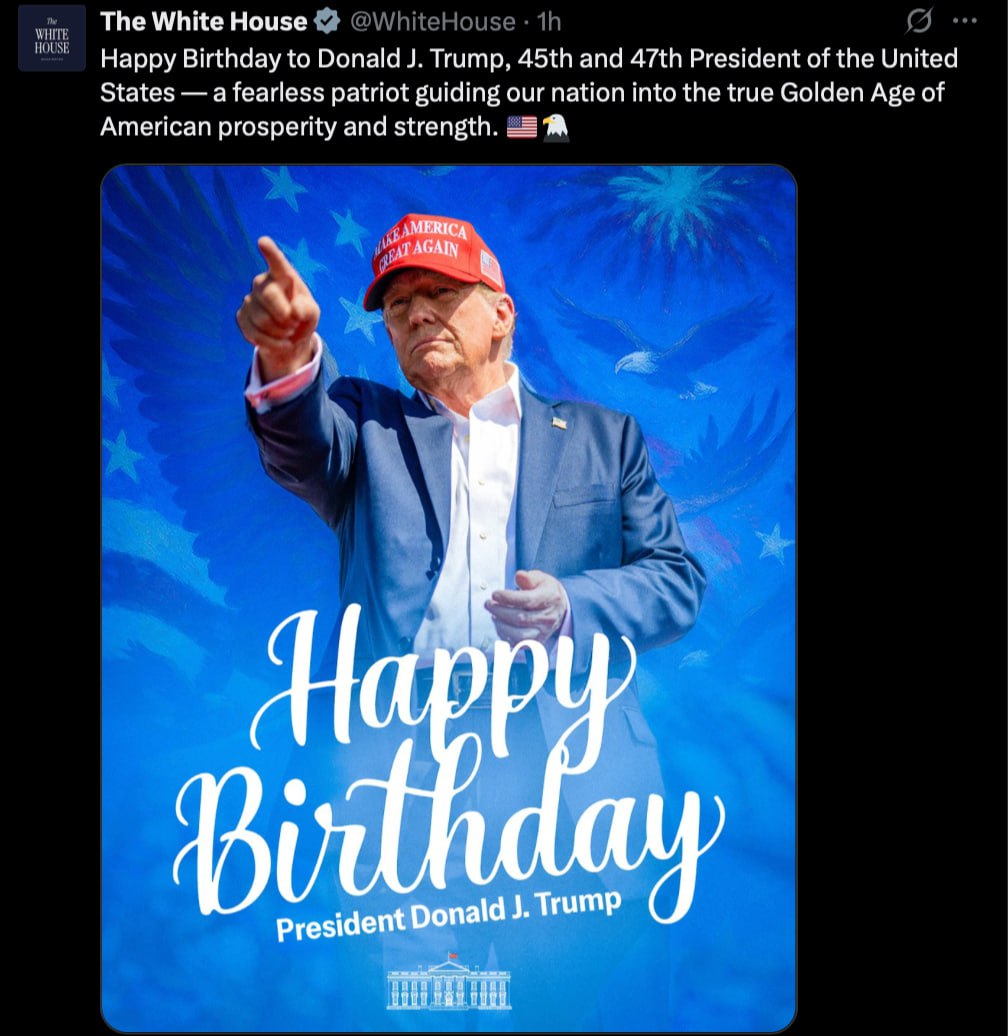Viewport: 1008px width, 1036px height.
Task: Open The White House account name
Action: 204,21
